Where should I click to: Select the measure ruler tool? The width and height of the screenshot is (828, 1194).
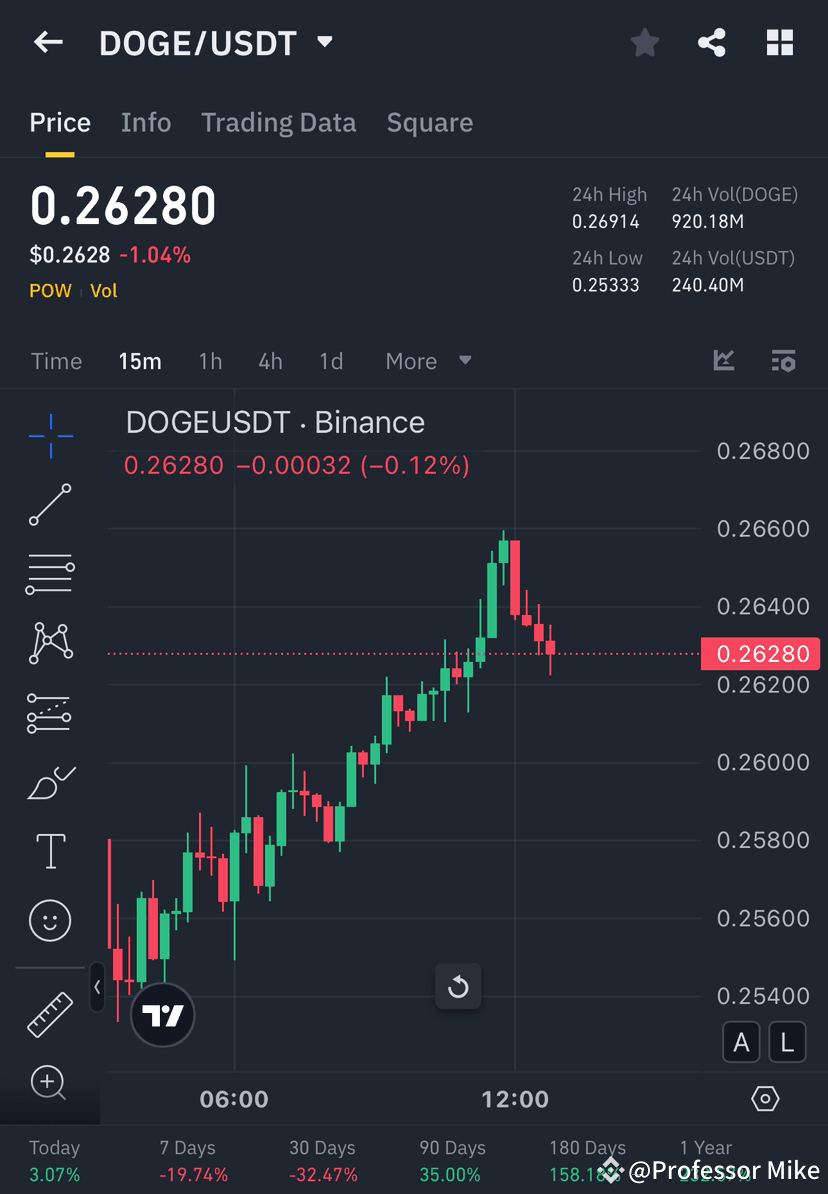(50, 1013)
